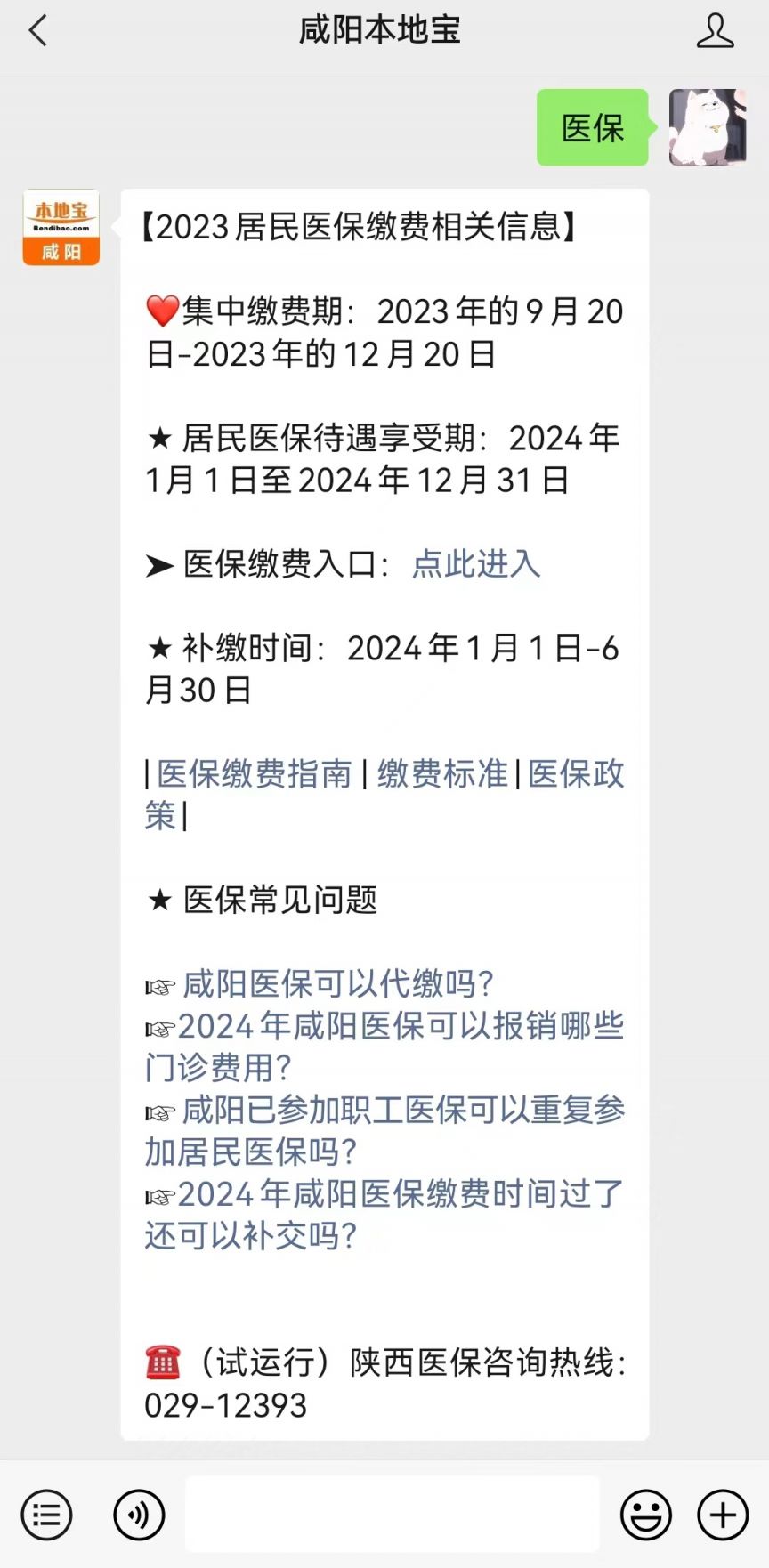This screenshot has height=1568, width=769.
Task: Switch to voice input
Action: point(139,1515)
